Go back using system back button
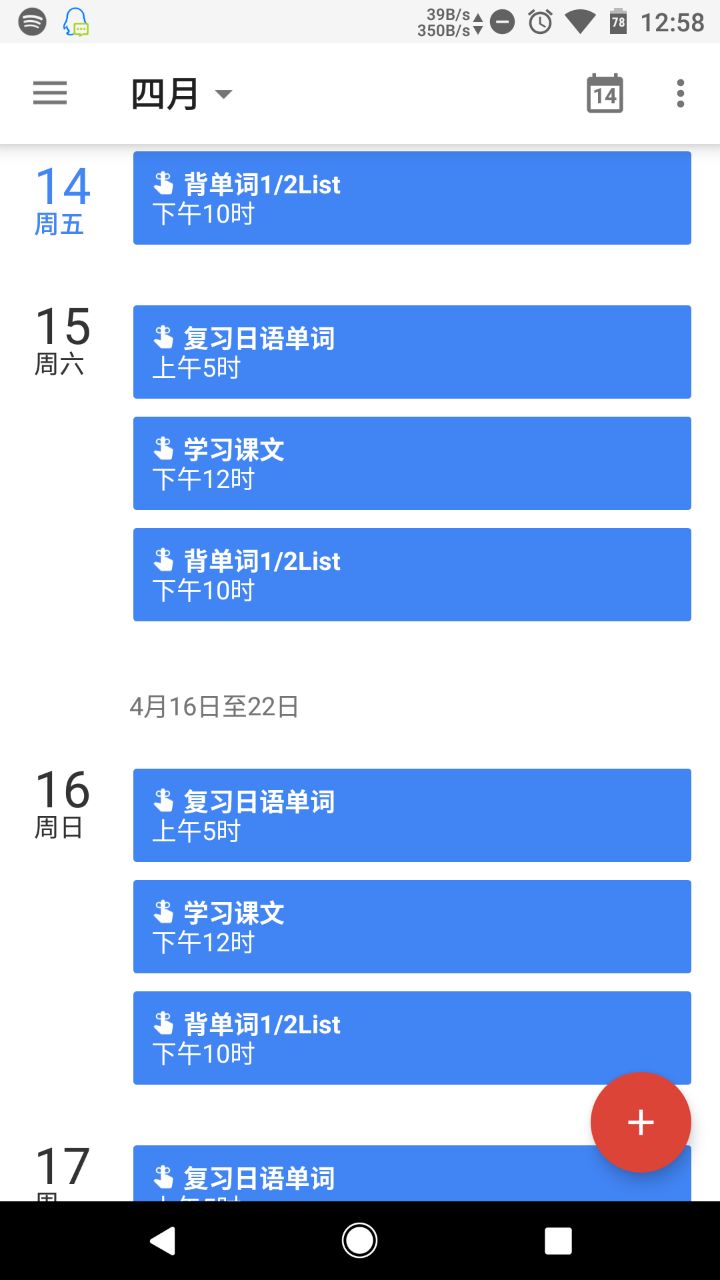Image resolution: width=720 pixels, height=1280 pixels. (162, 1241)
